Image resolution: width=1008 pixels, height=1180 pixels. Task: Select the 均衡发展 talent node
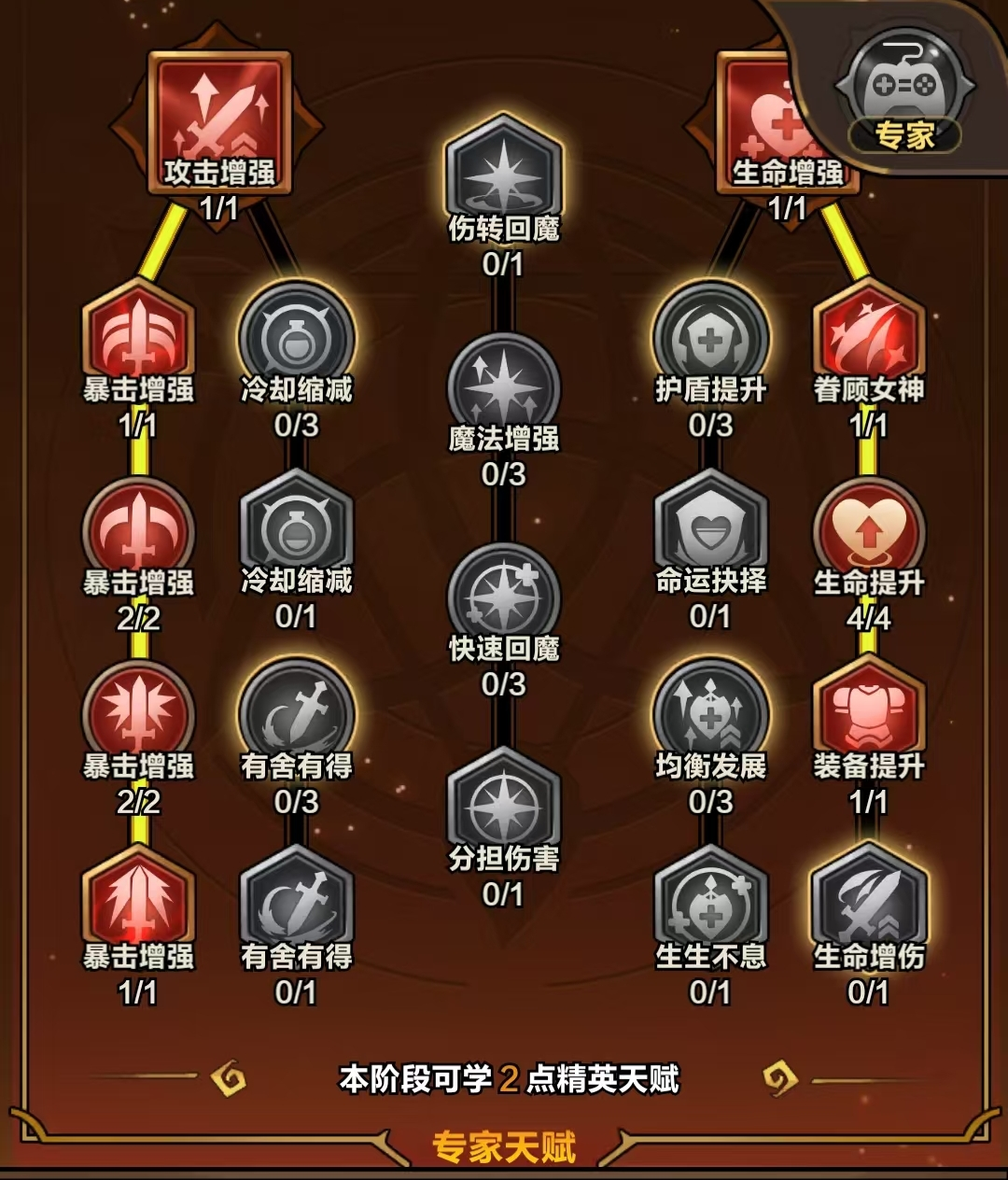710,714
